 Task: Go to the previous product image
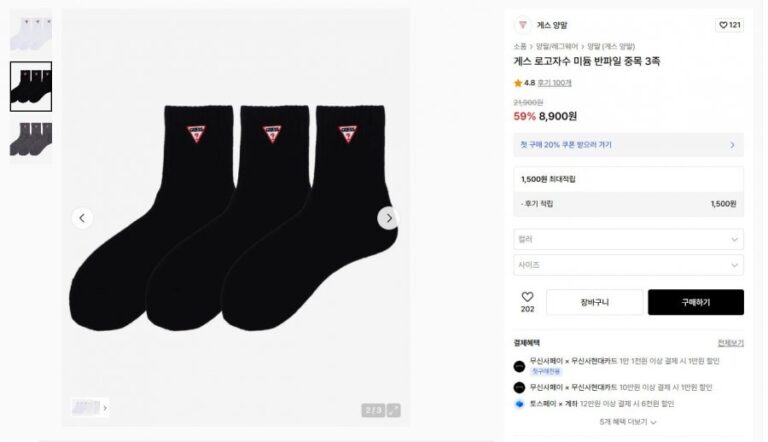(83, 218)
